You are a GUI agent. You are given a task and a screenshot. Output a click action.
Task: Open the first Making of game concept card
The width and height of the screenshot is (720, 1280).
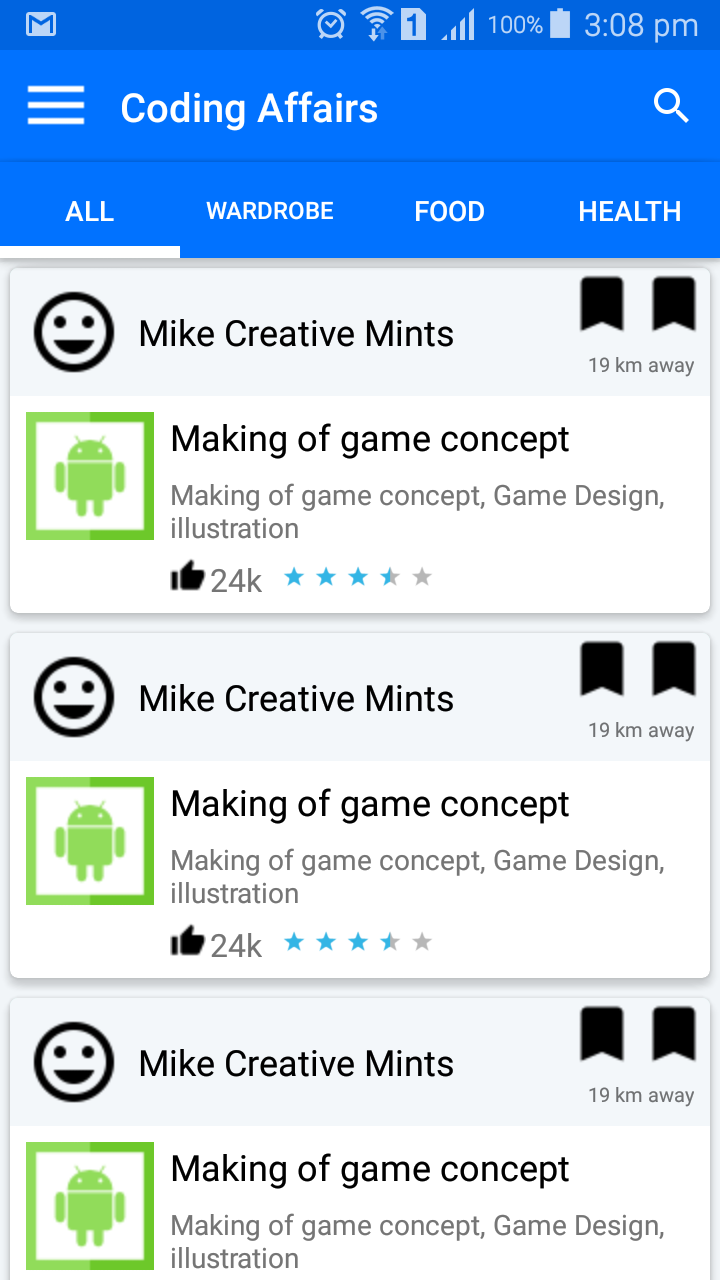[x=370, y=439]
